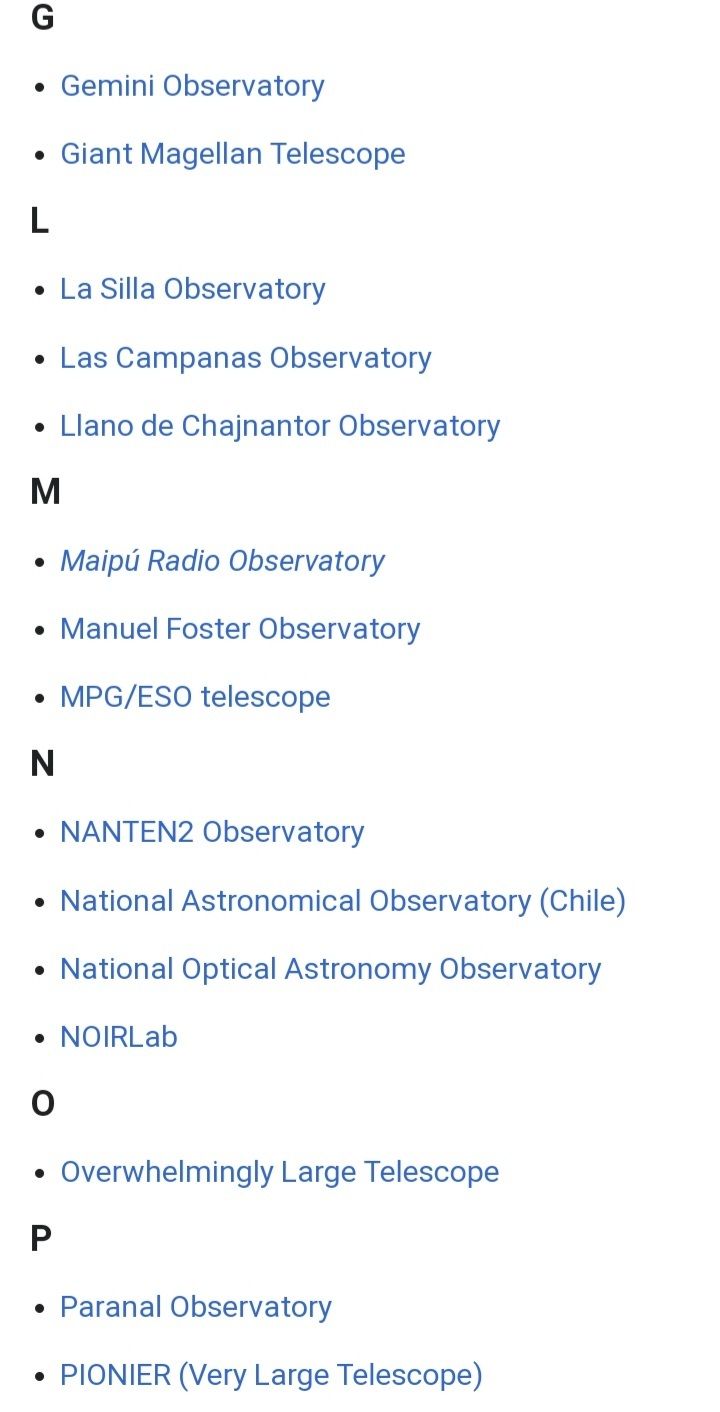View Llano de Chajnantor Observatory

279,426
